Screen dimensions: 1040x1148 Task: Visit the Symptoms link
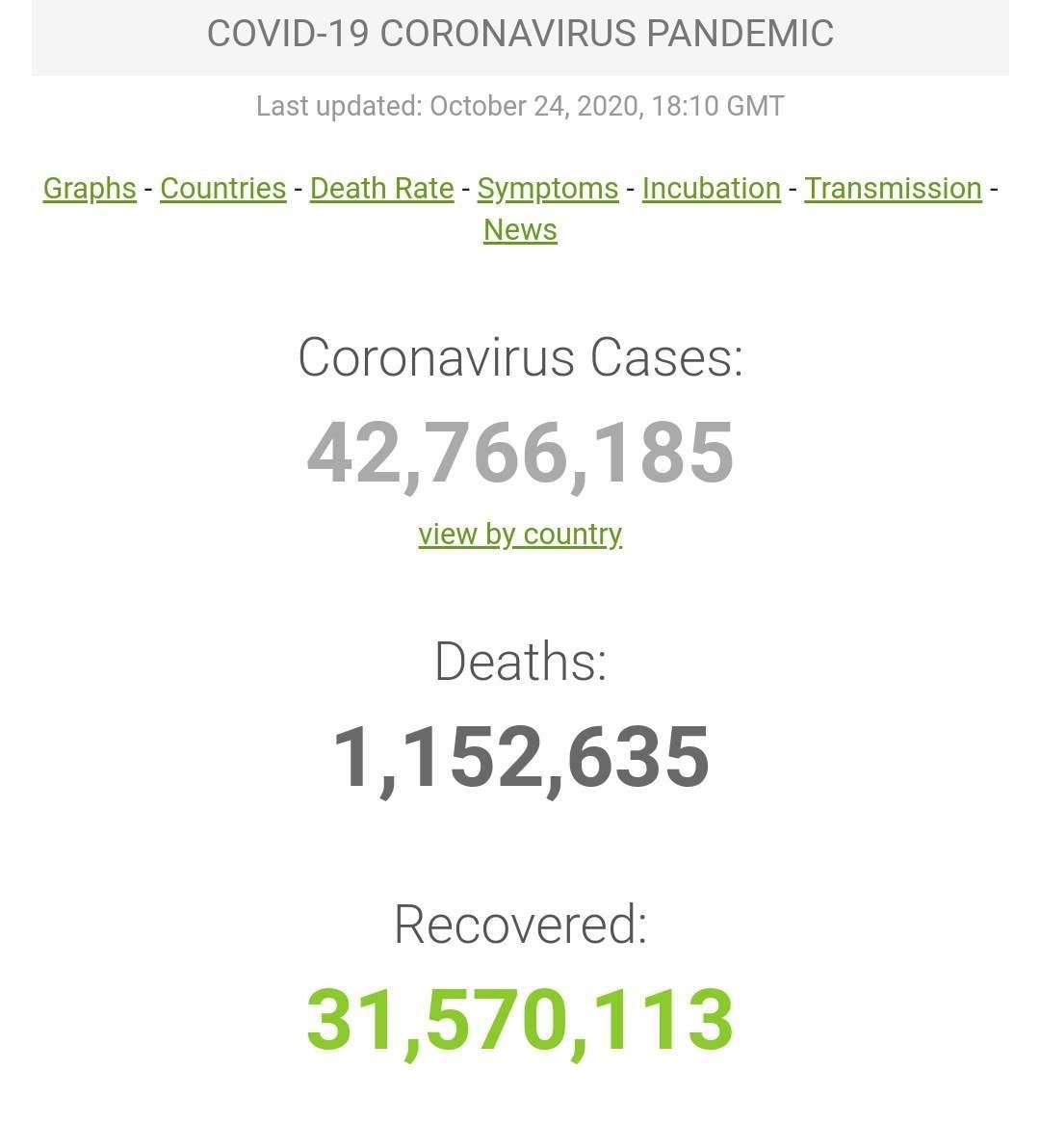548,189
